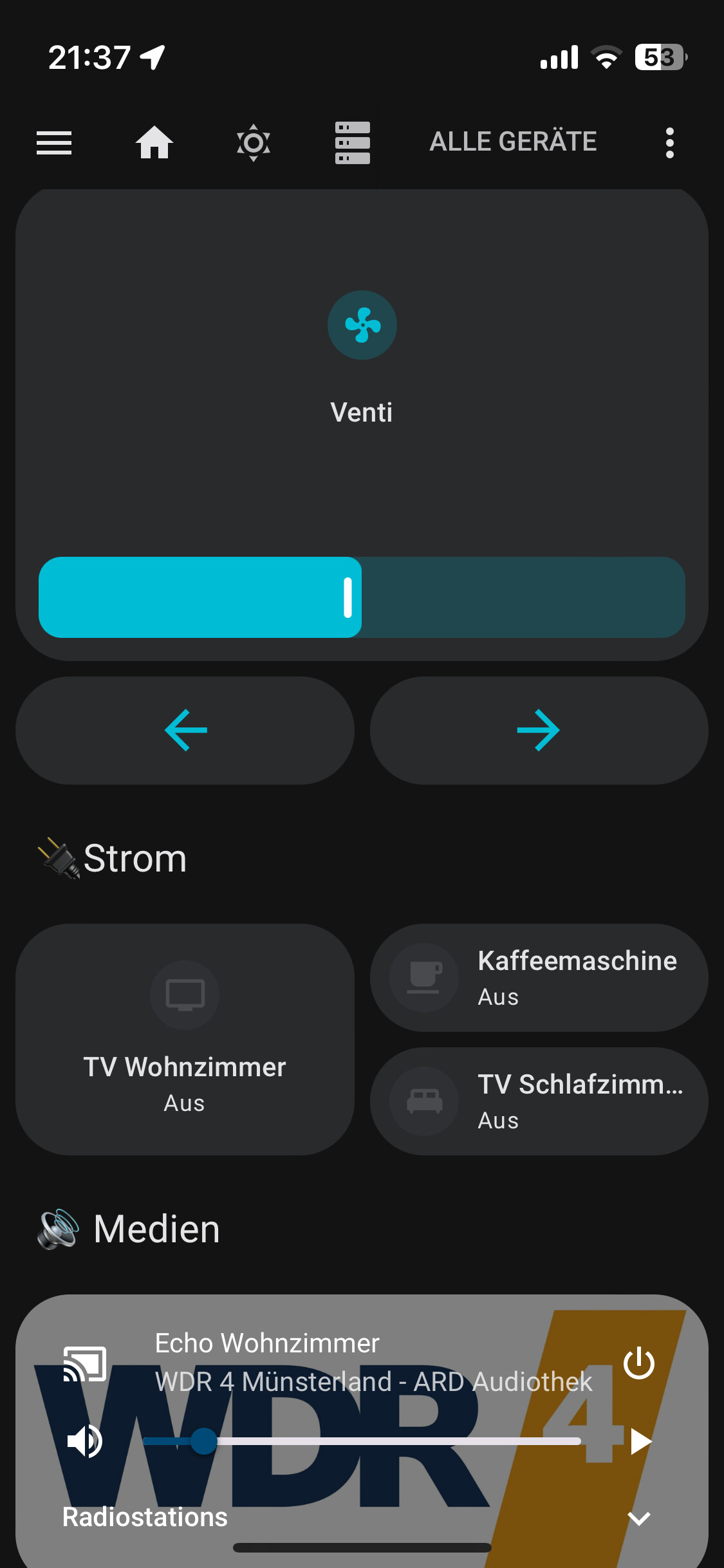This screenshot has width=724, height=1568.
Task: Switch to the home view tab
Action: (x=154, y=142)
